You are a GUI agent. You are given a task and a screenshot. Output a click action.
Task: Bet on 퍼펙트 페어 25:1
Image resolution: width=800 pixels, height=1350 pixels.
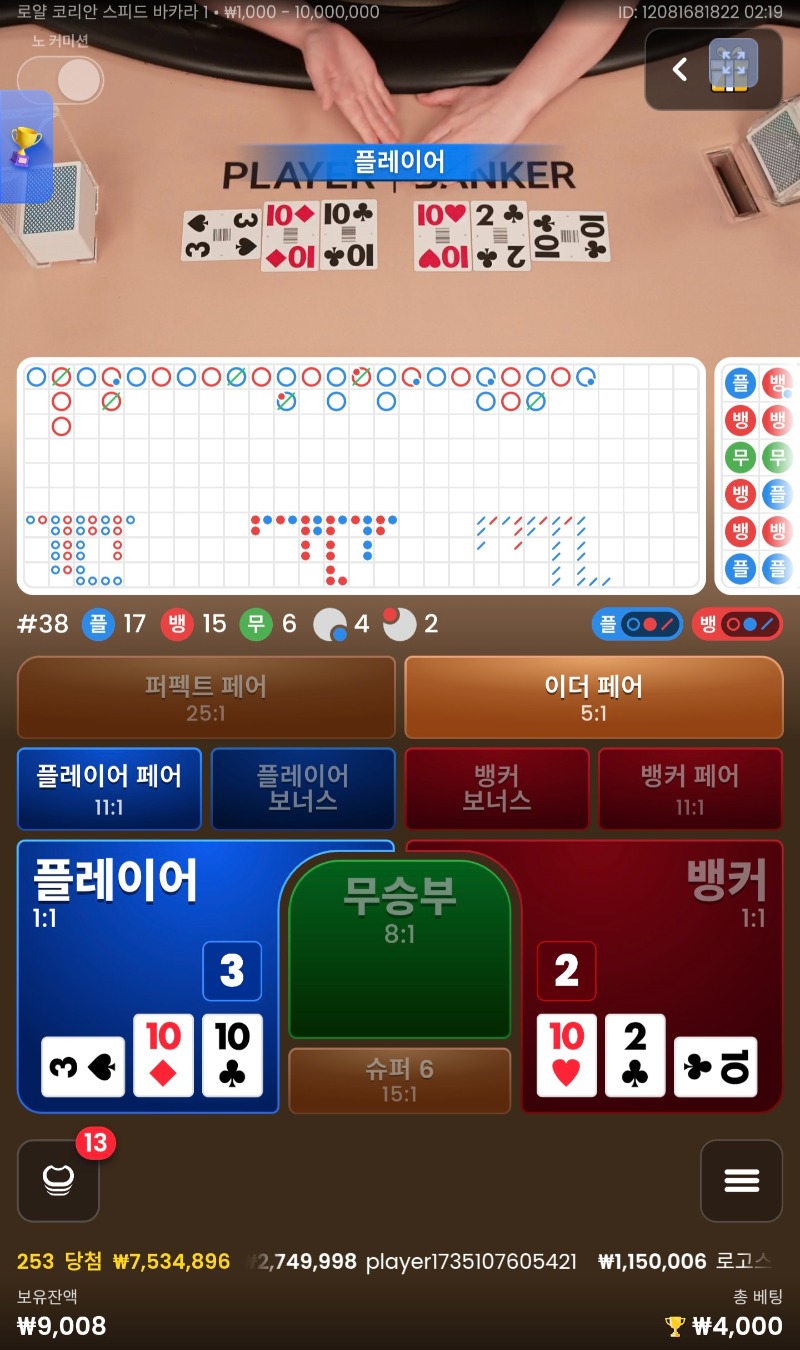coord(206,697)
